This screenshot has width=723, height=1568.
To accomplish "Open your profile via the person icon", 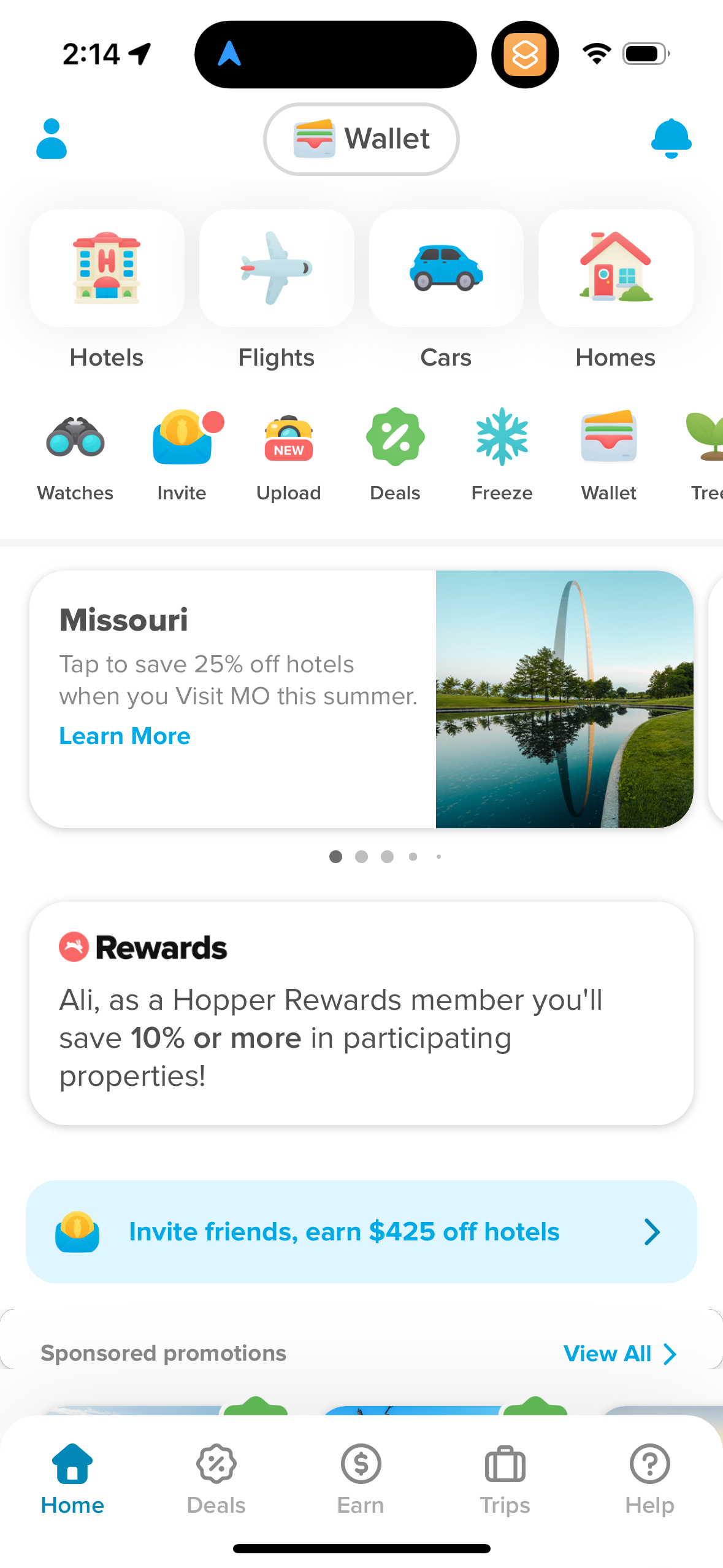I will pos(51,139).
